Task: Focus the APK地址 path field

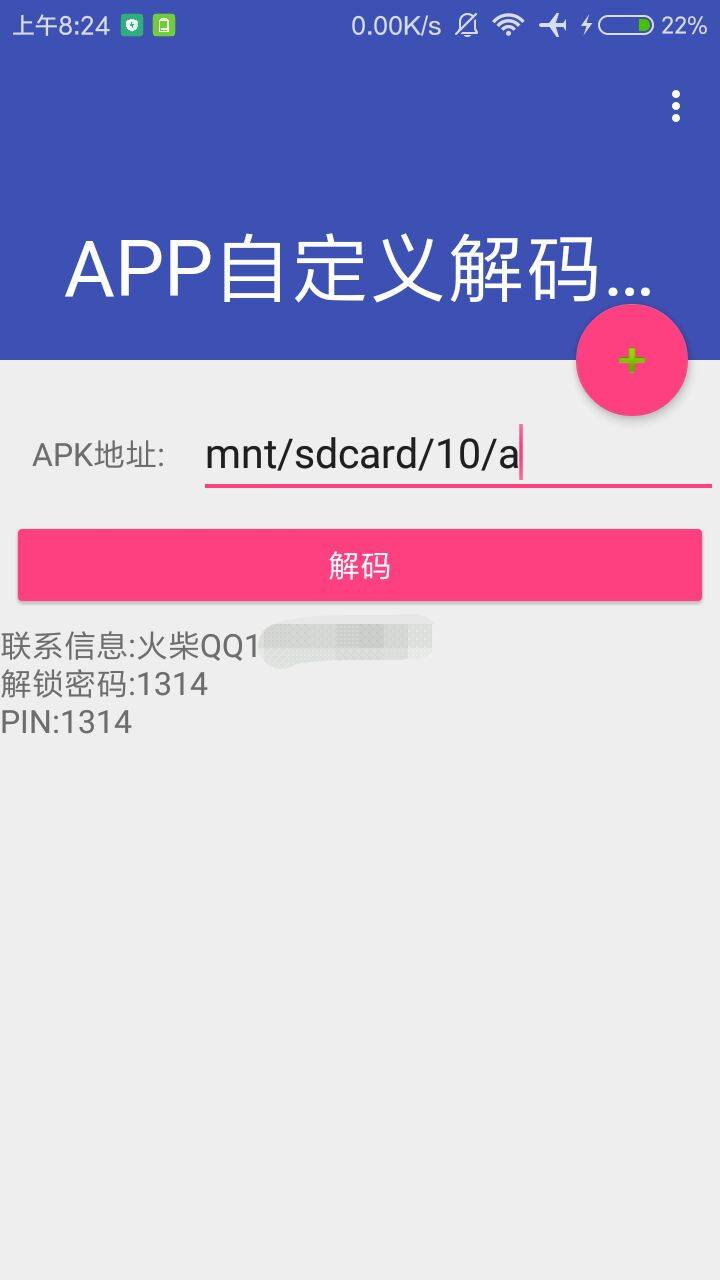Action: 456,456
